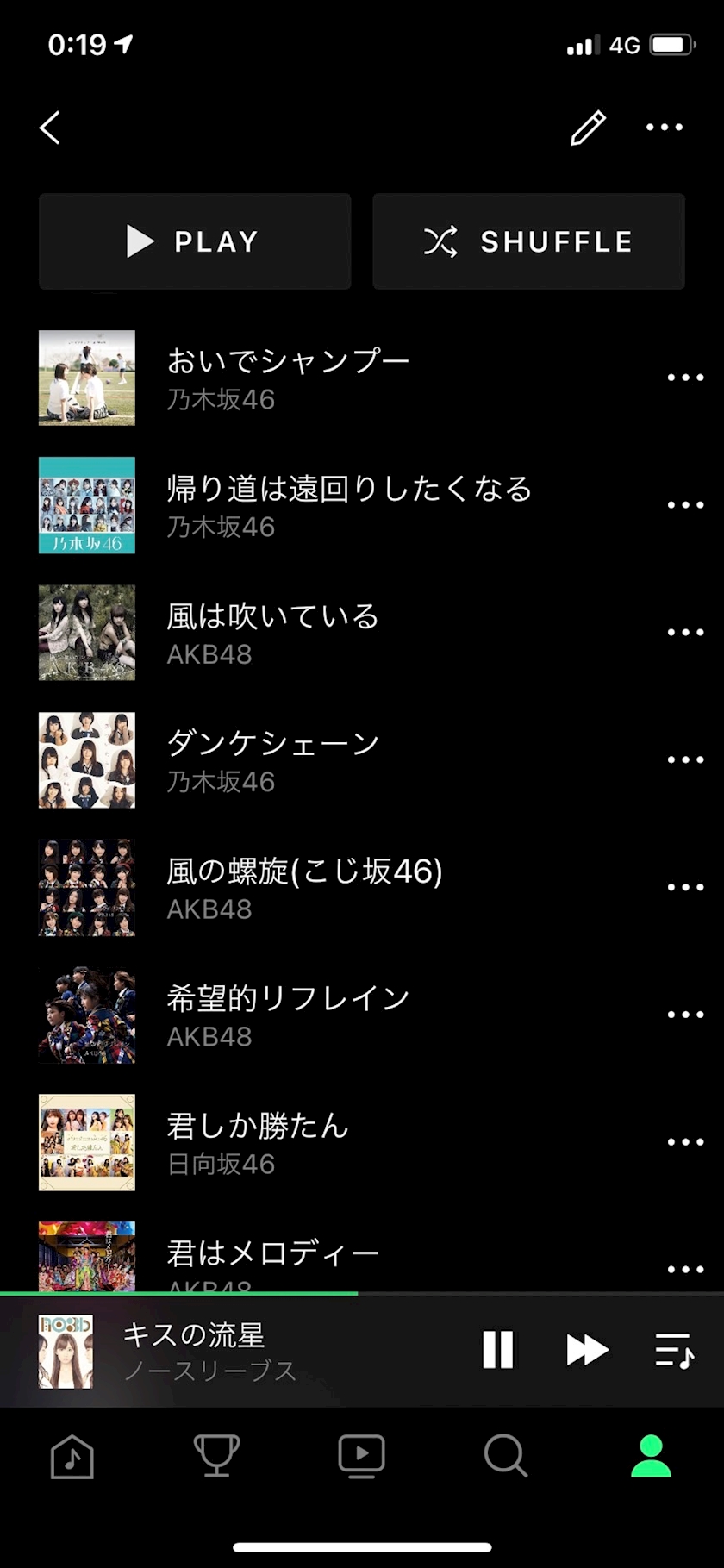724x1568 pixels.
Task: Open the search tab
Action: (505, 1457)
